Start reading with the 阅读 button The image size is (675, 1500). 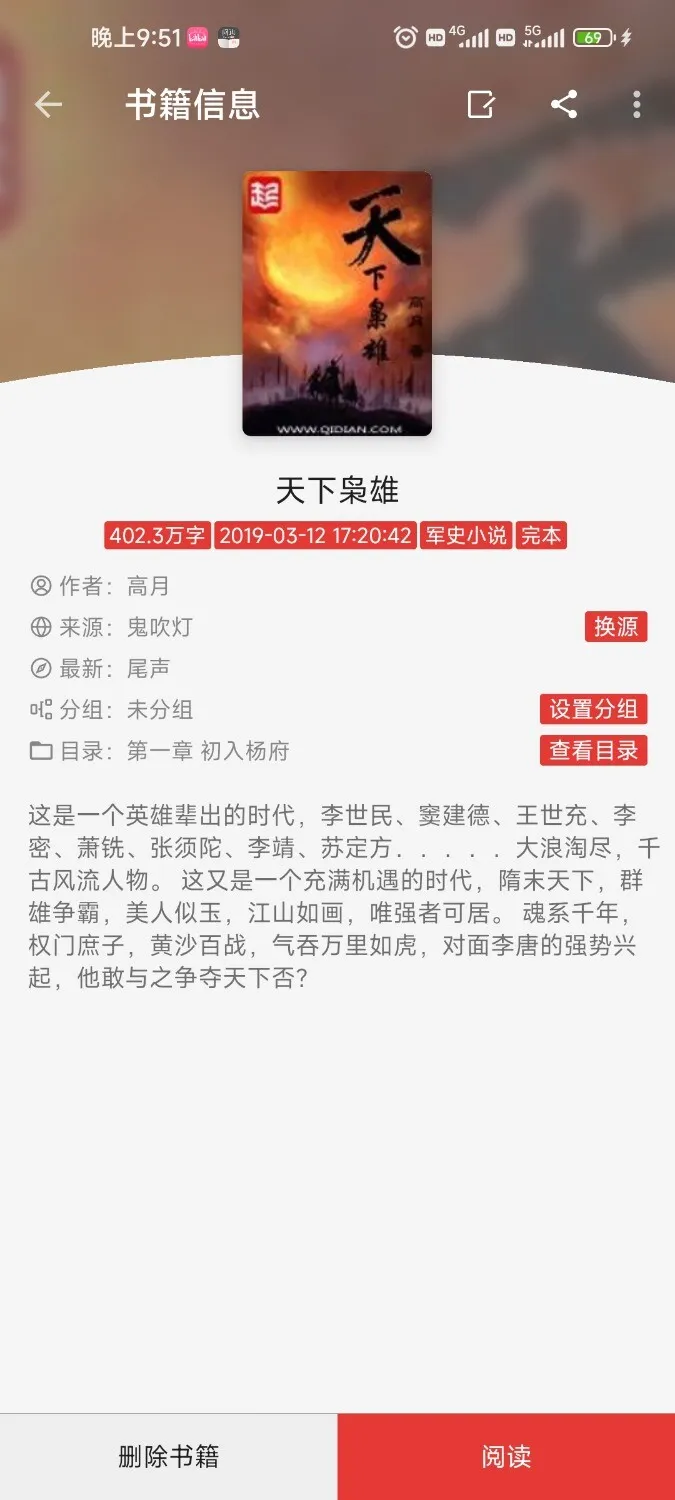point(506,1456)
